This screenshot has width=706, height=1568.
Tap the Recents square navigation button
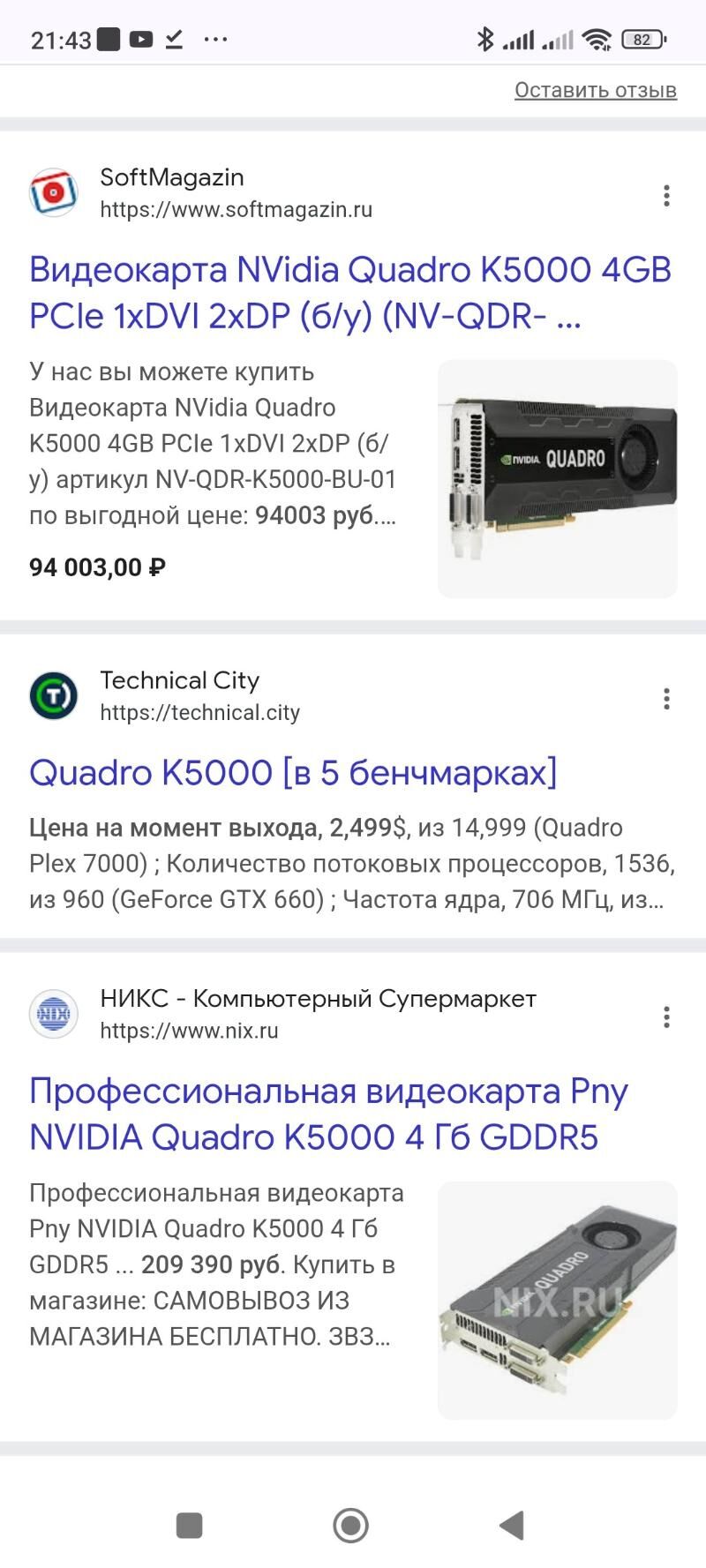coord(188,1522)
